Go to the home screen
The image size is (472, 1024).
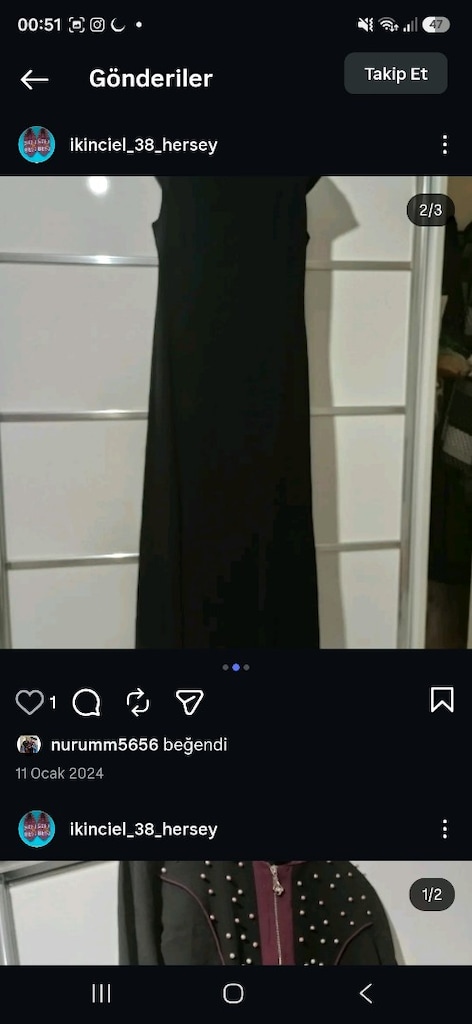233,994
